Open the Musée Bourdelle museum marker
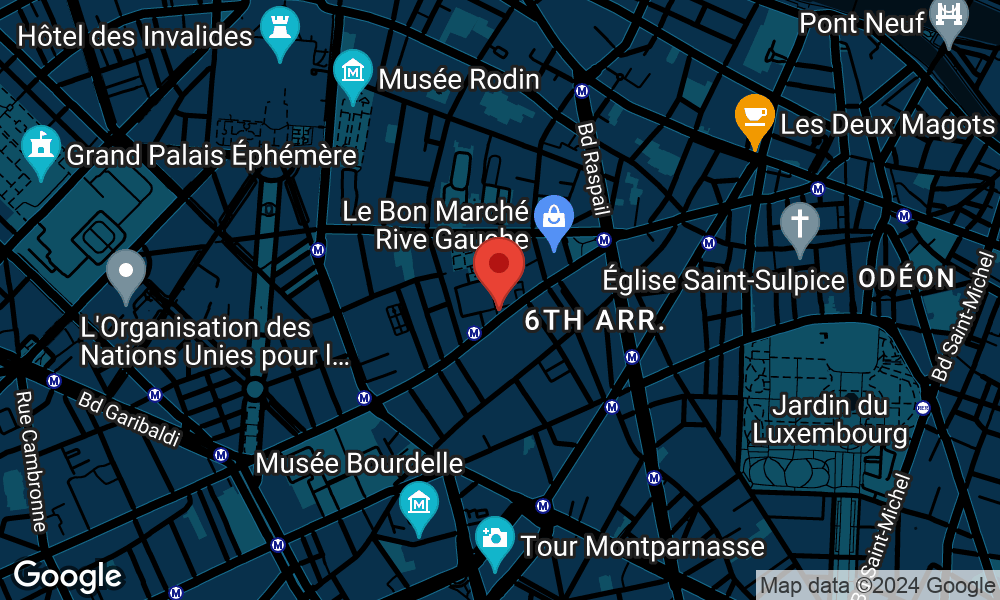 coord(419,504)
